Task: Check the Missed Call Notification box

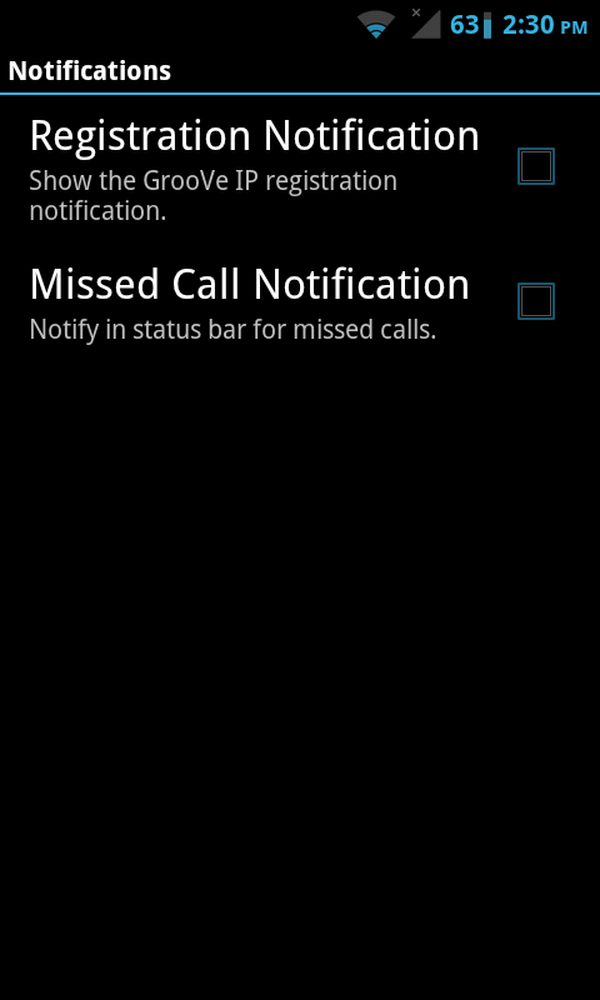Action: 536,301
